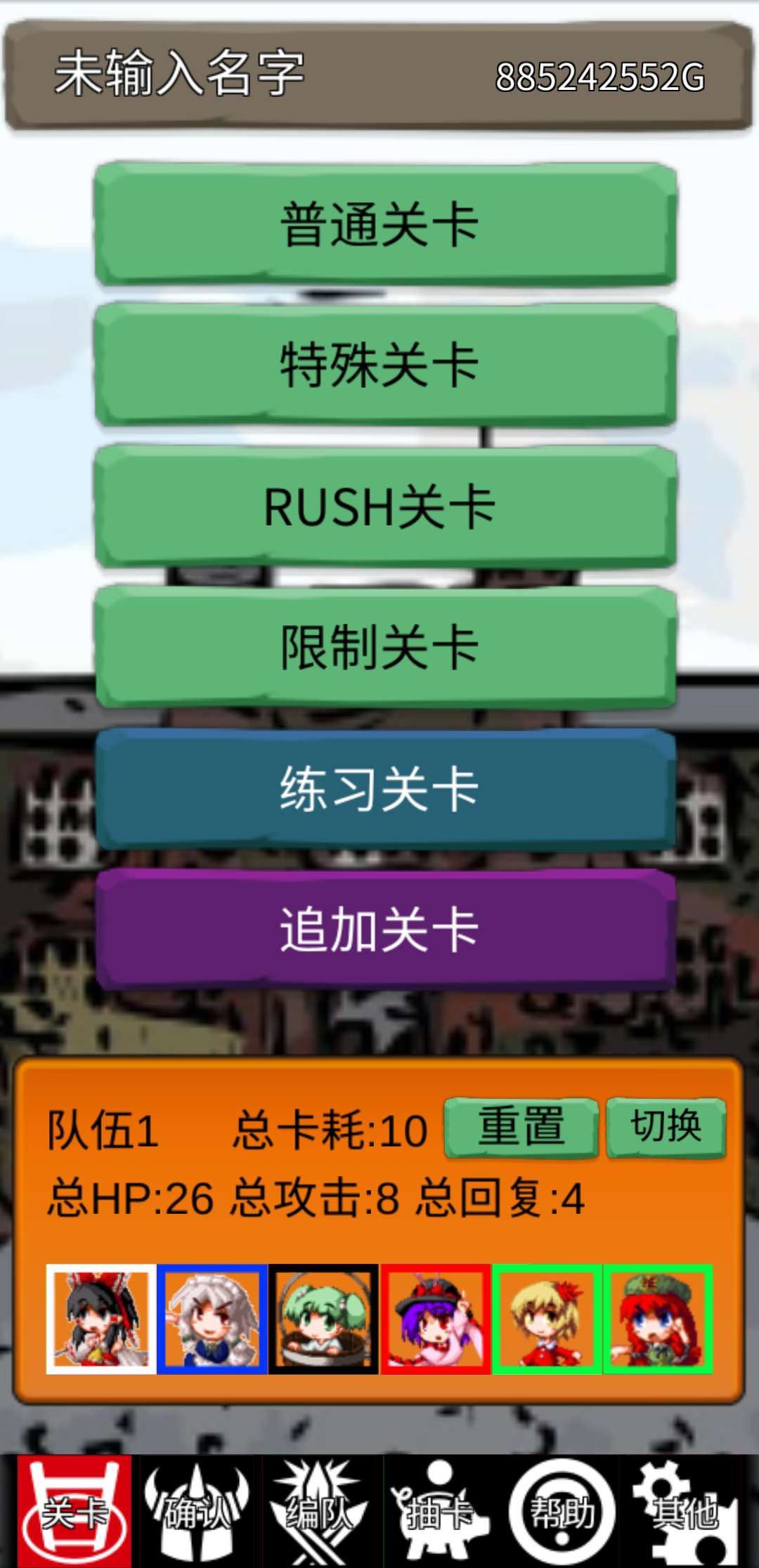The width and height of the screenshot is (759, 1568).
Task: Open 追加关卡 extra stages
Action: pos(385,929)
